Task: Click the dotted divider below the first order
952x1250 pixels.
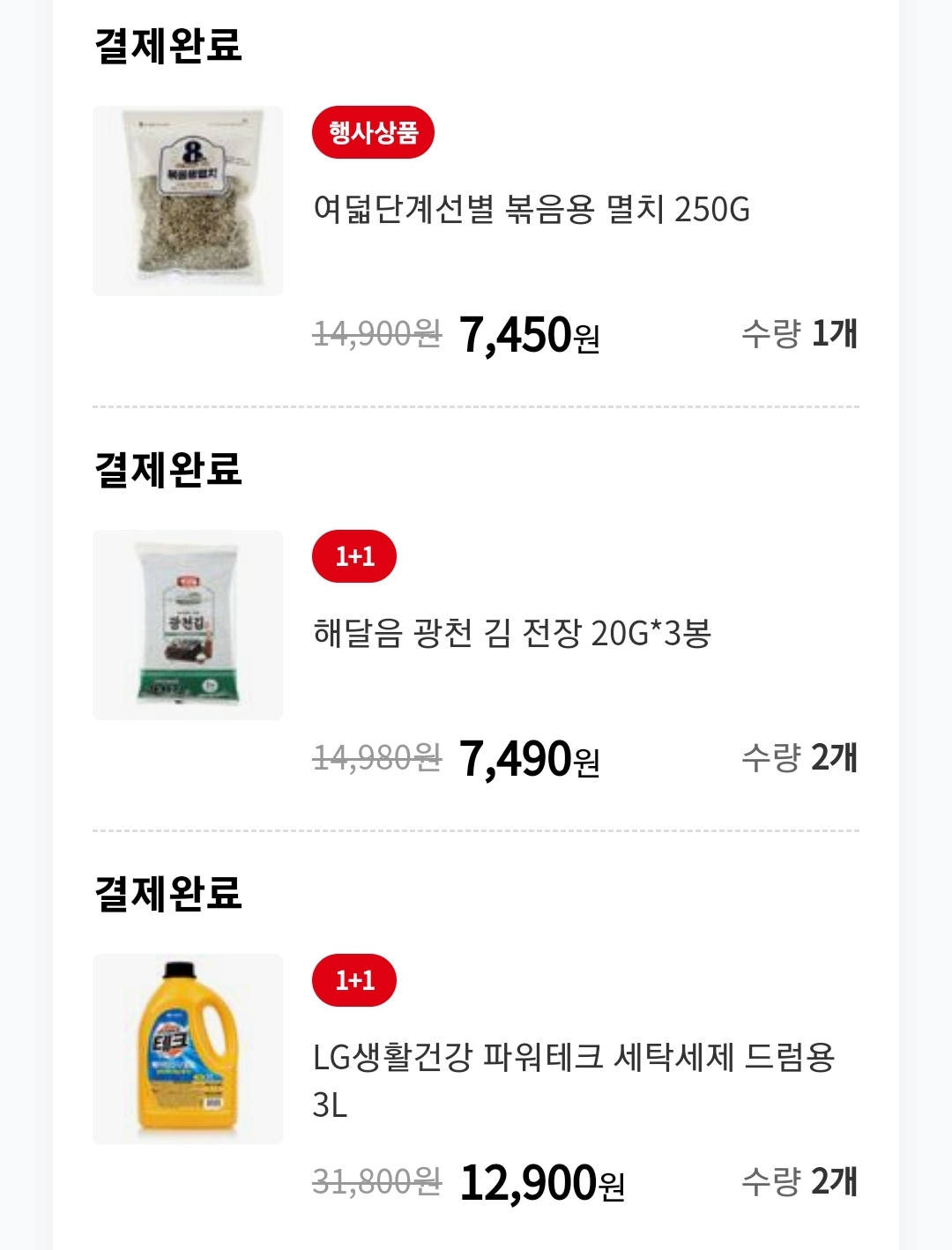Action: pyautogui.click(x=476, y=406)
